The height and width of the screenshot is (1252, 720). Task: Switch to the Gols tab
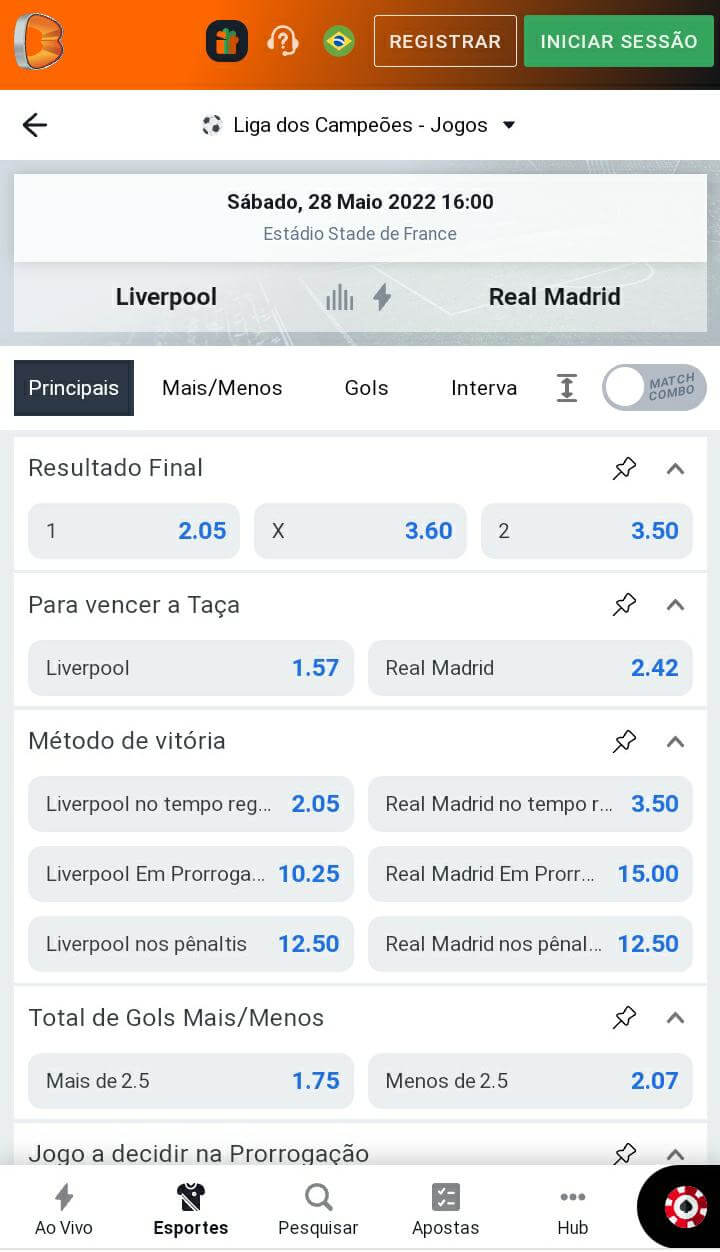[x=366, y=388]
